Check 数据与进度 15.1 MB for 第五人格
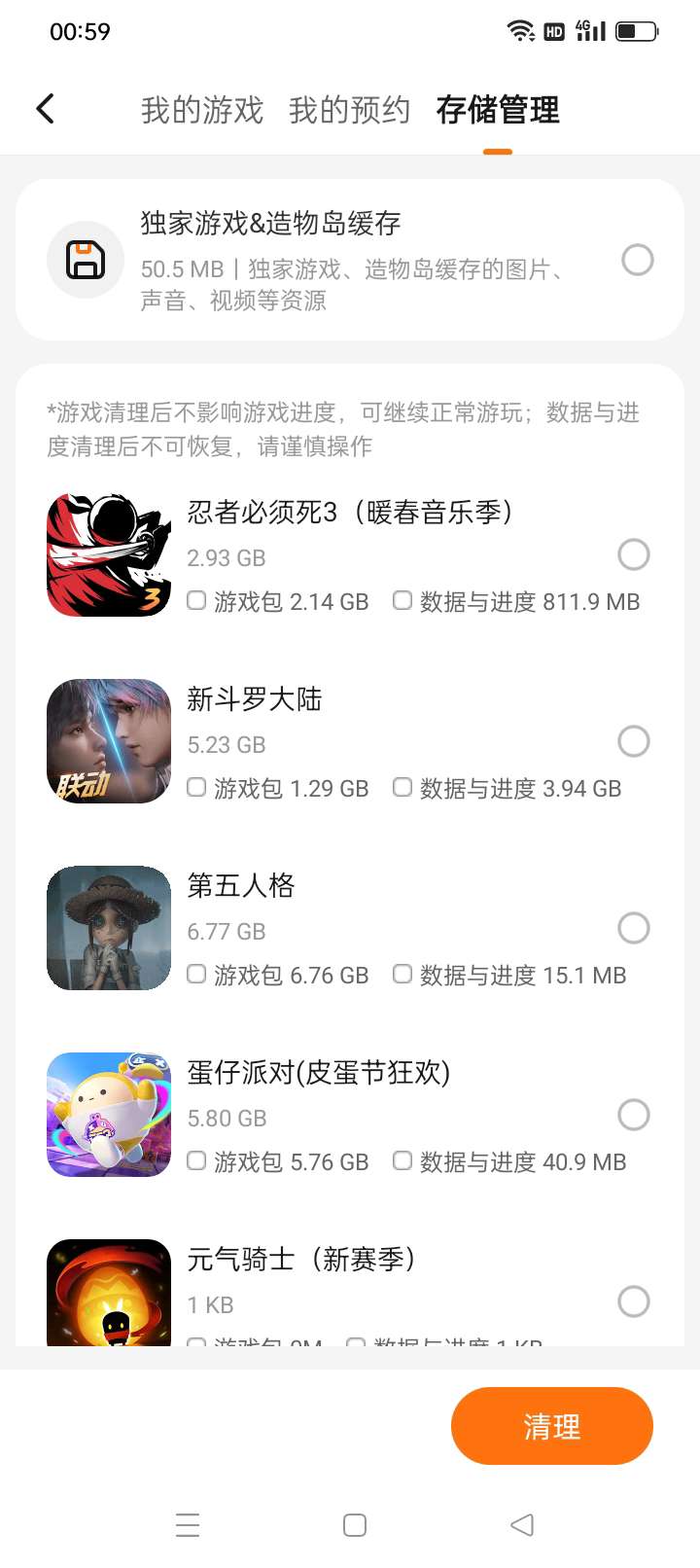 (402, 974)
